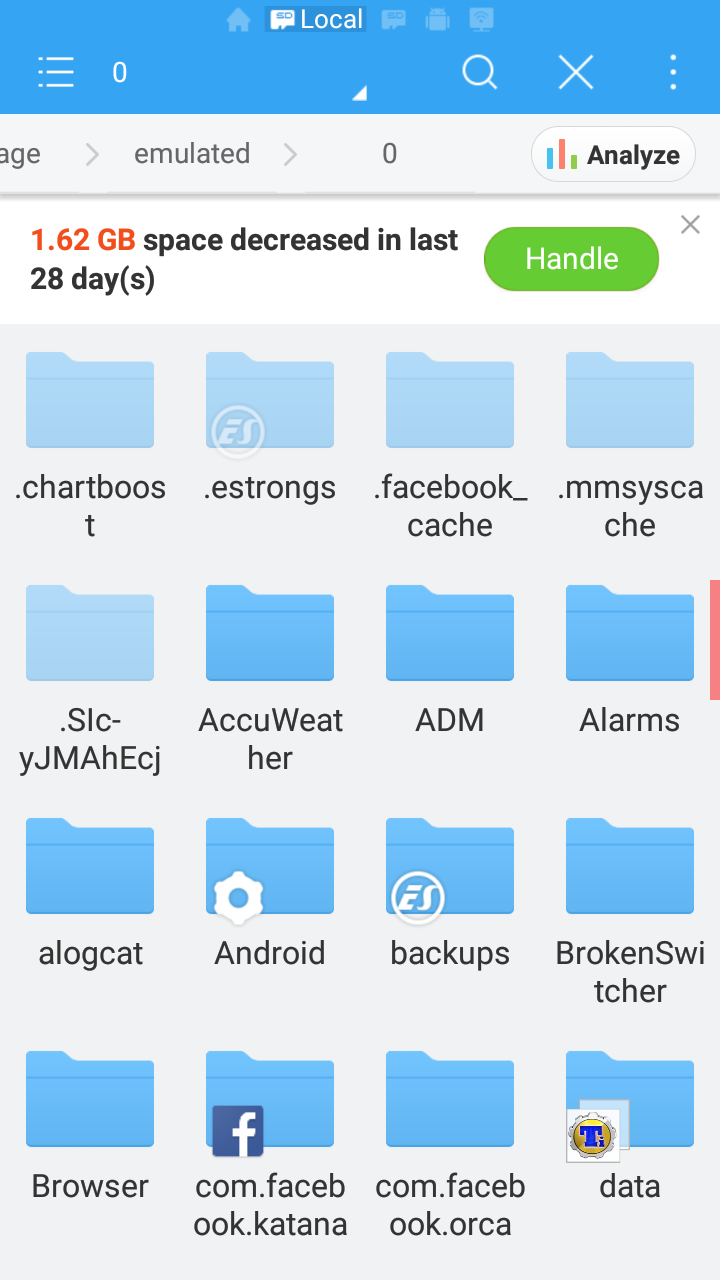Open the navigation drawer menu

(x=56, y=72)
